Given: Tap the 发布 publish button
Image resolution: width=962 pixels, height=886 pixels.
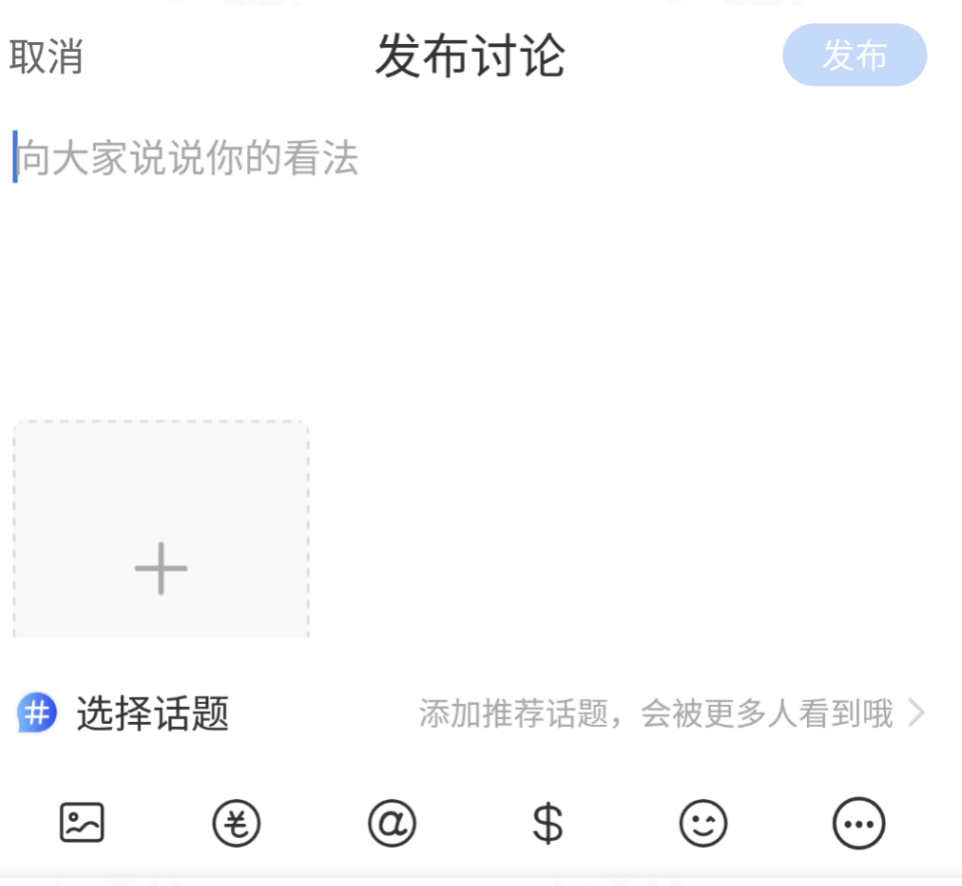Looking at the screenshot, I should (854, 56).
